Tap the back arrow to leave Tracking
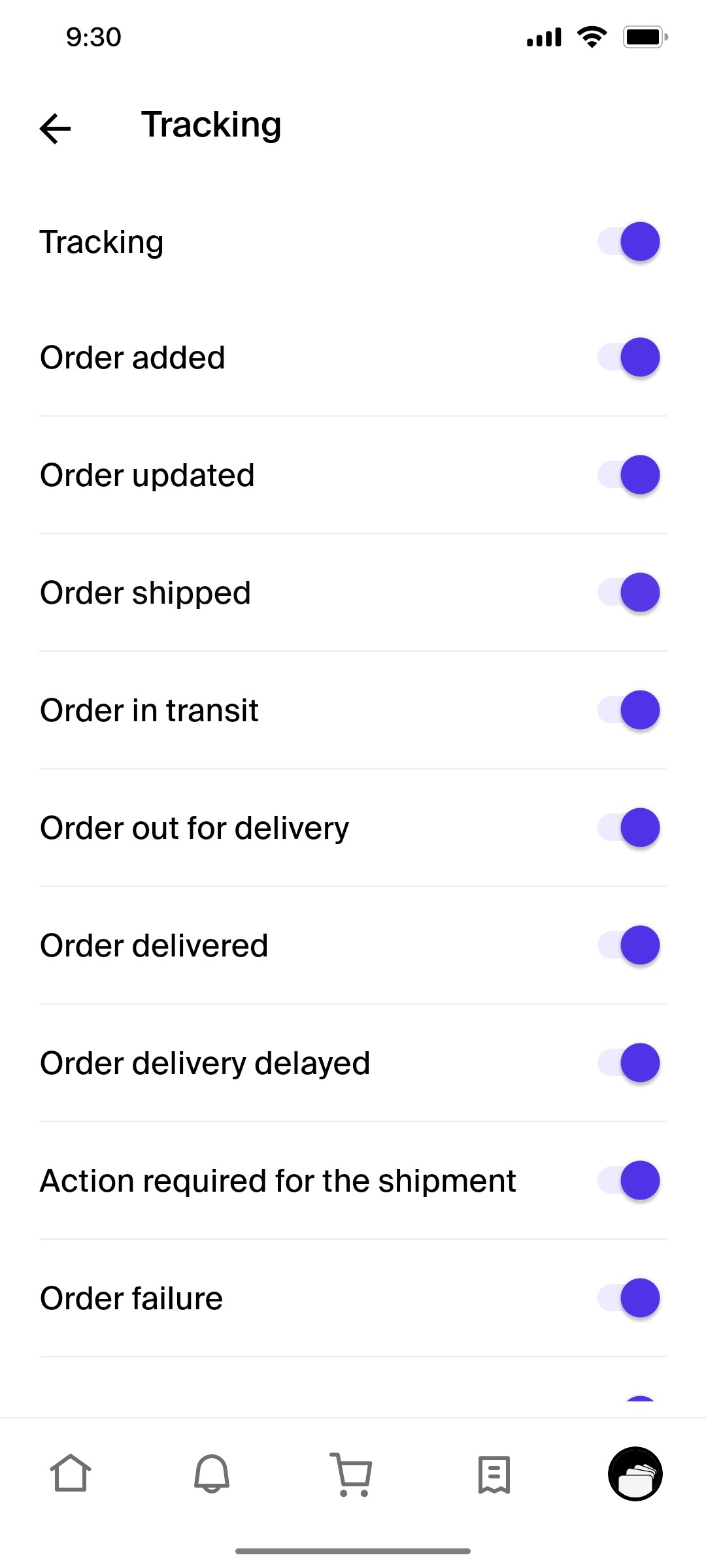This screenshot has width=706, height=1568. 54,128
